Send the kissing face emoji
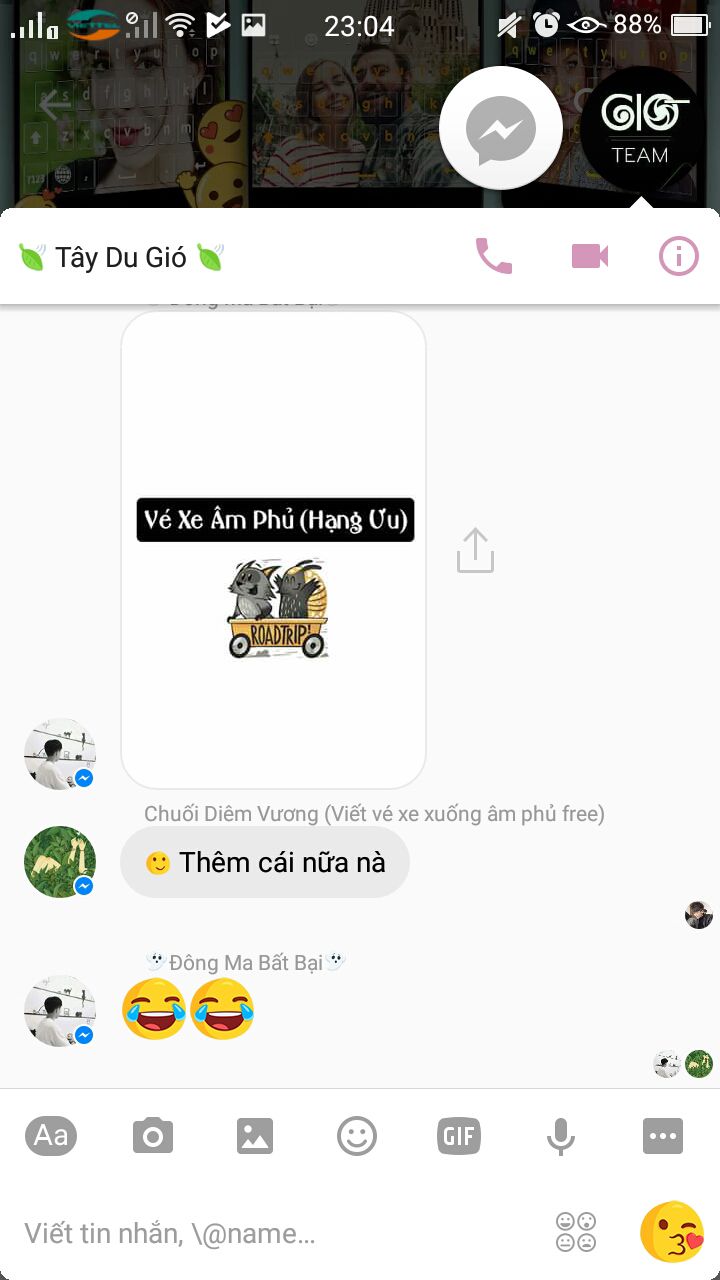The height and width of the screenshot is (1280, 720). point(672,1232)
